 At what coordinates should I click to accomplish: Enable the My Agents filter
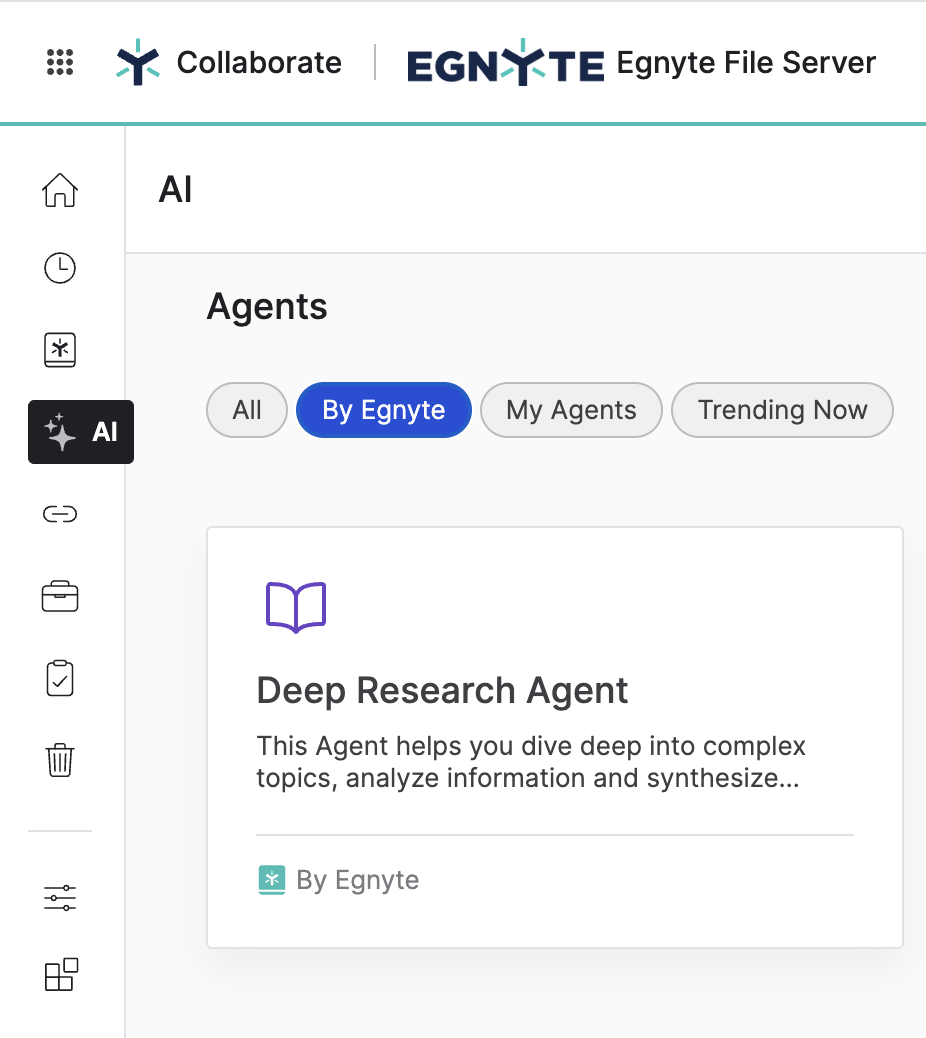coord(570,410)
